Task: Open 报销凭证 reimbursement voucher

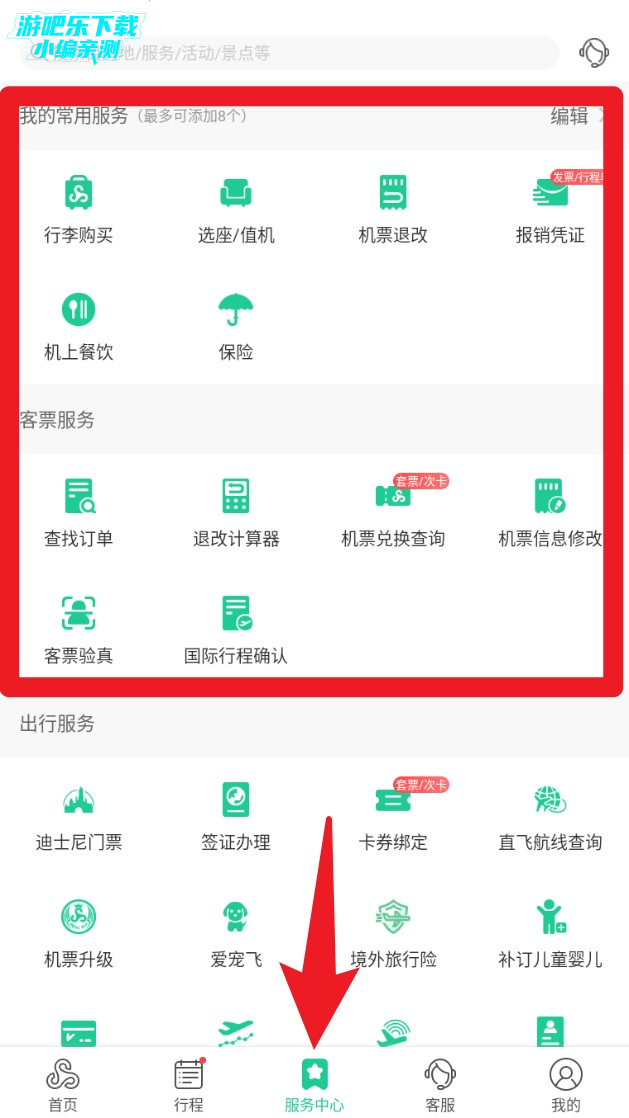Action: (x=550, y=209)
